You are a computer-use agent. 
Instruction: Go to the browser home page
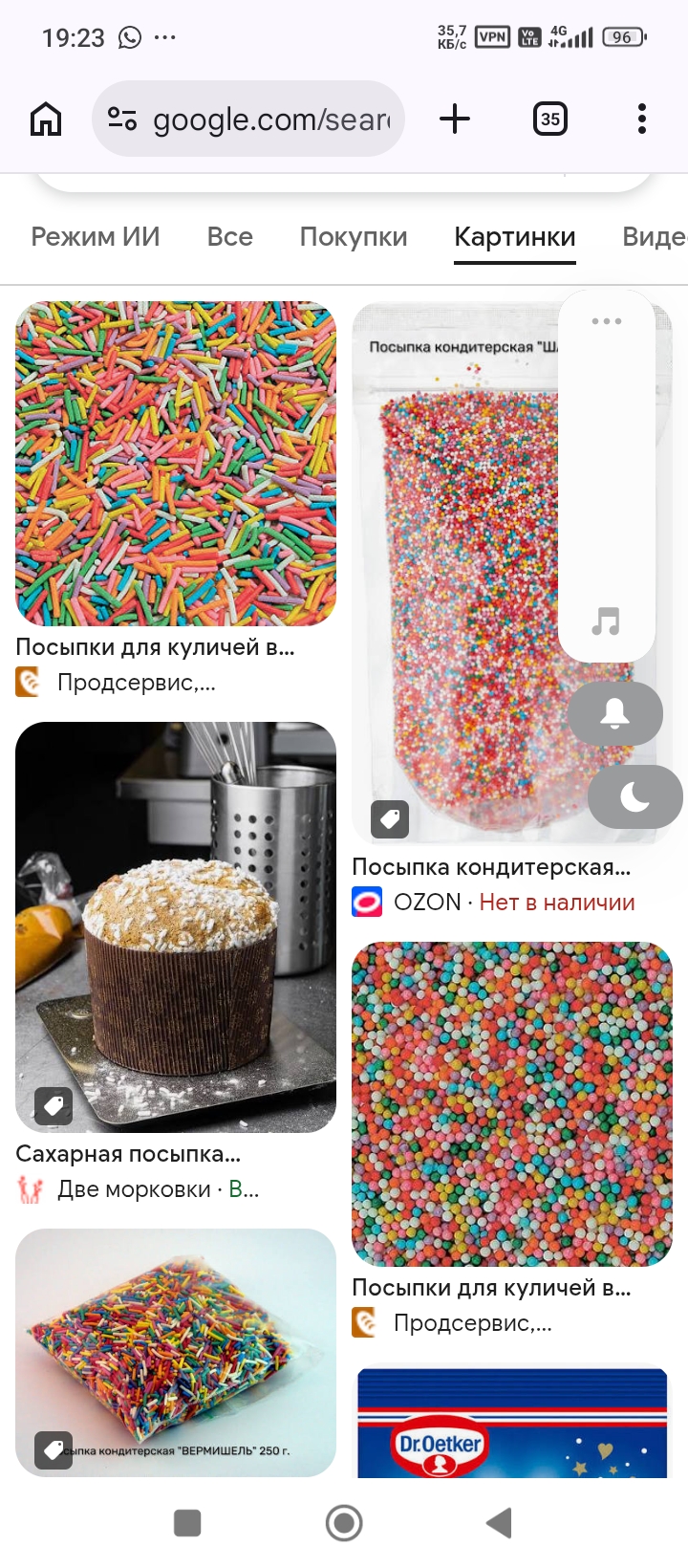pos(46,120)
